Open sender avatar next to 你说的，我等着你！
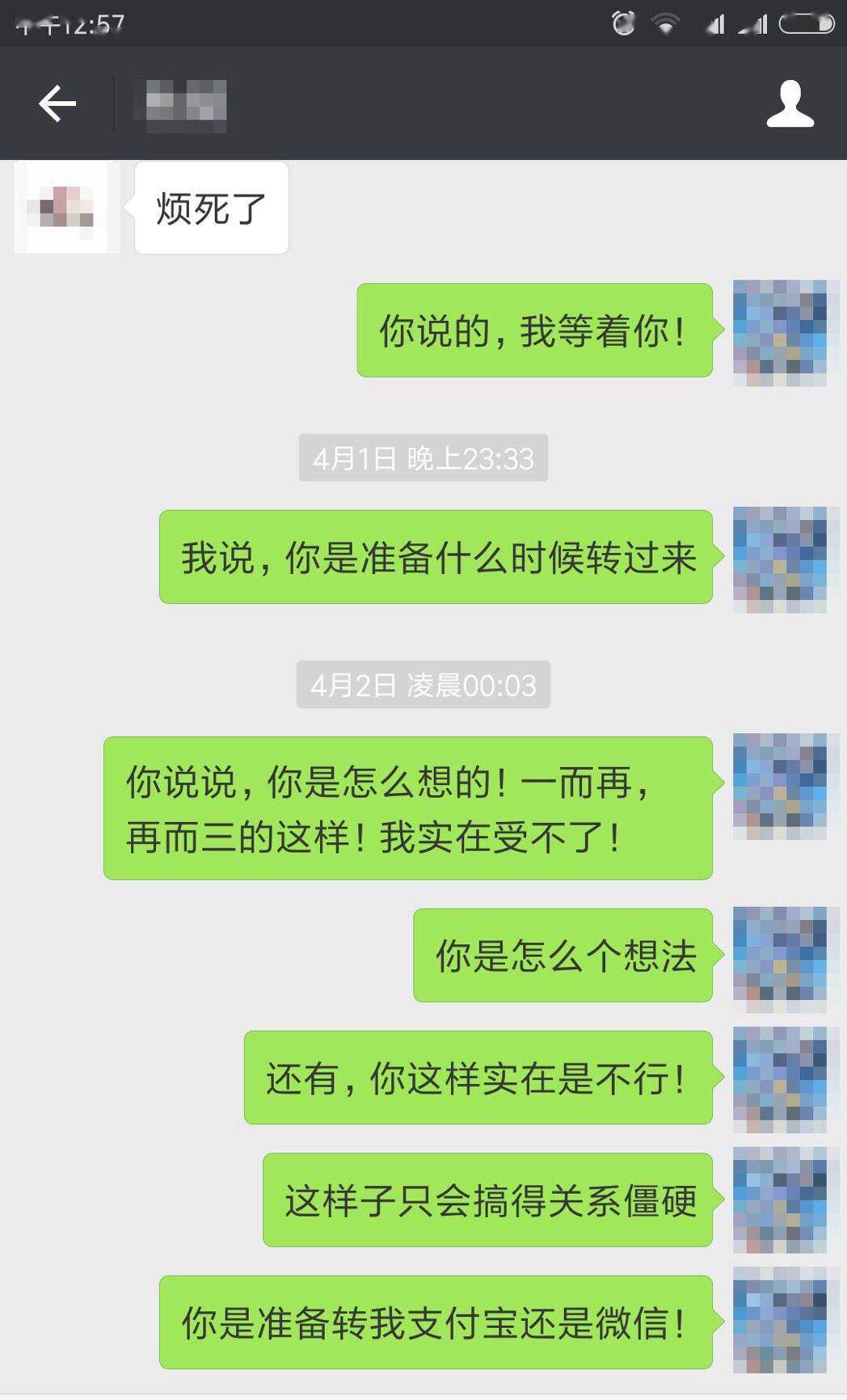 click(x=780, y=331)
